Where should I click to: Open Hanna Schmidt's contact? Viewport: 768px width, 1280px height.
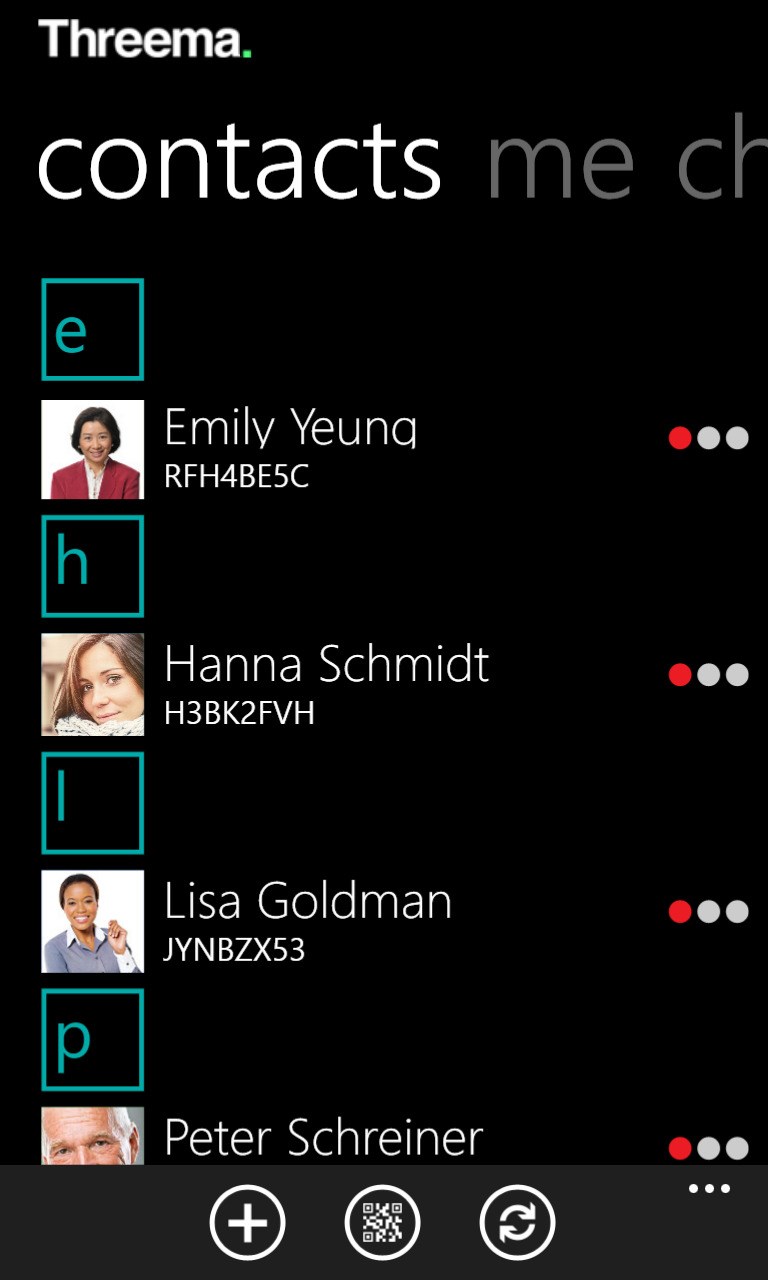[326, 685]
